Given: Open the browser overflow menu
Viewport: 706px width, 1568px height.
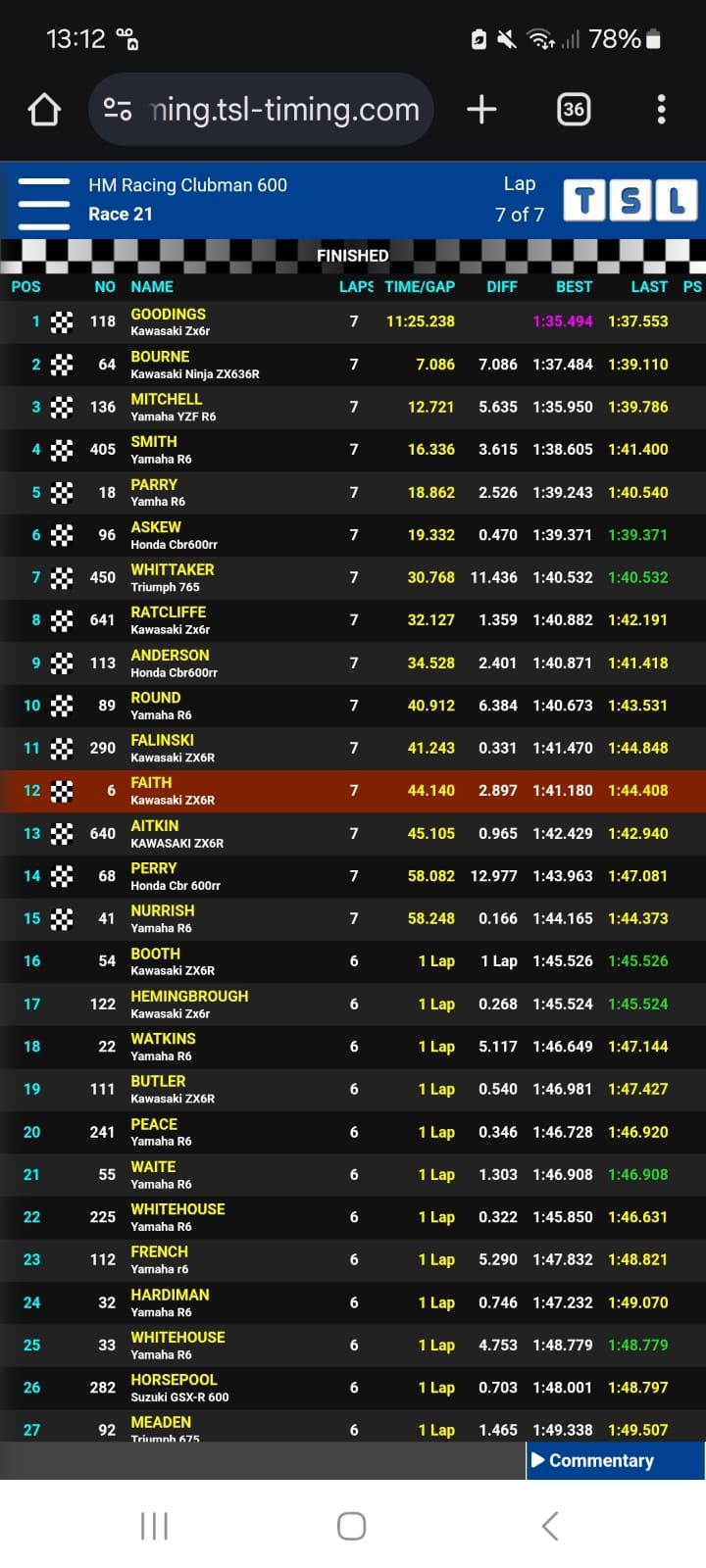Looking at the screenshot, I should tap(662, 109).
